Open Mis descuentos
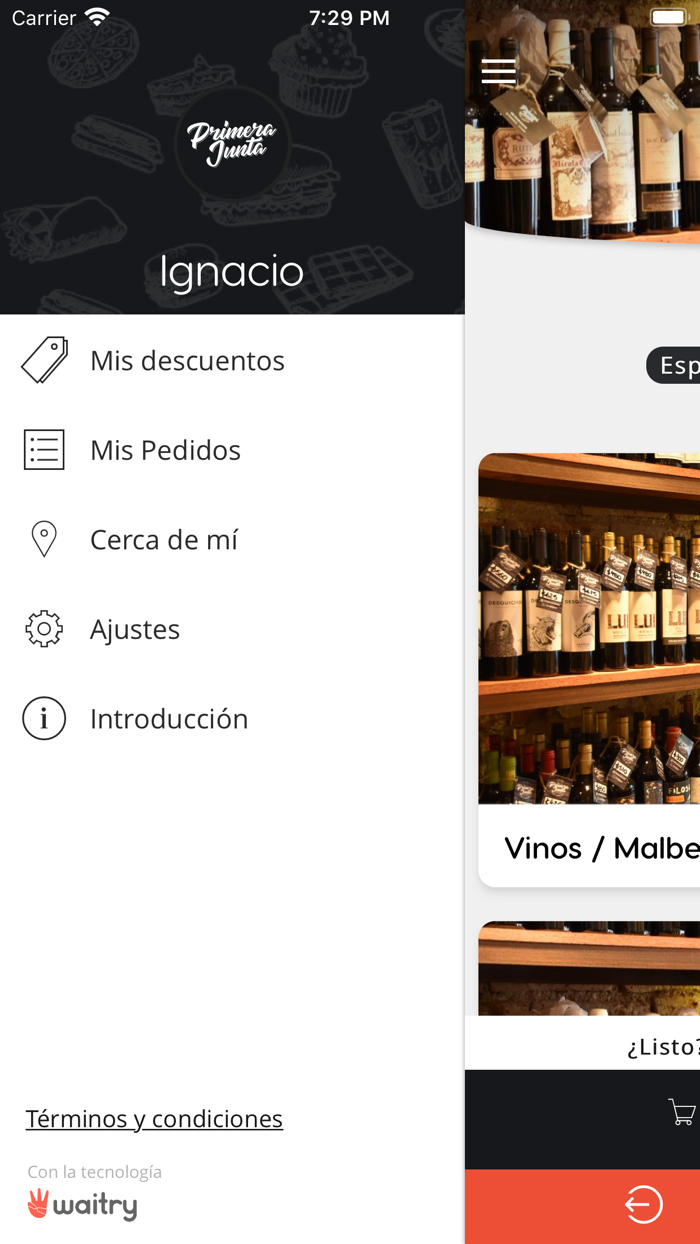 187,360
